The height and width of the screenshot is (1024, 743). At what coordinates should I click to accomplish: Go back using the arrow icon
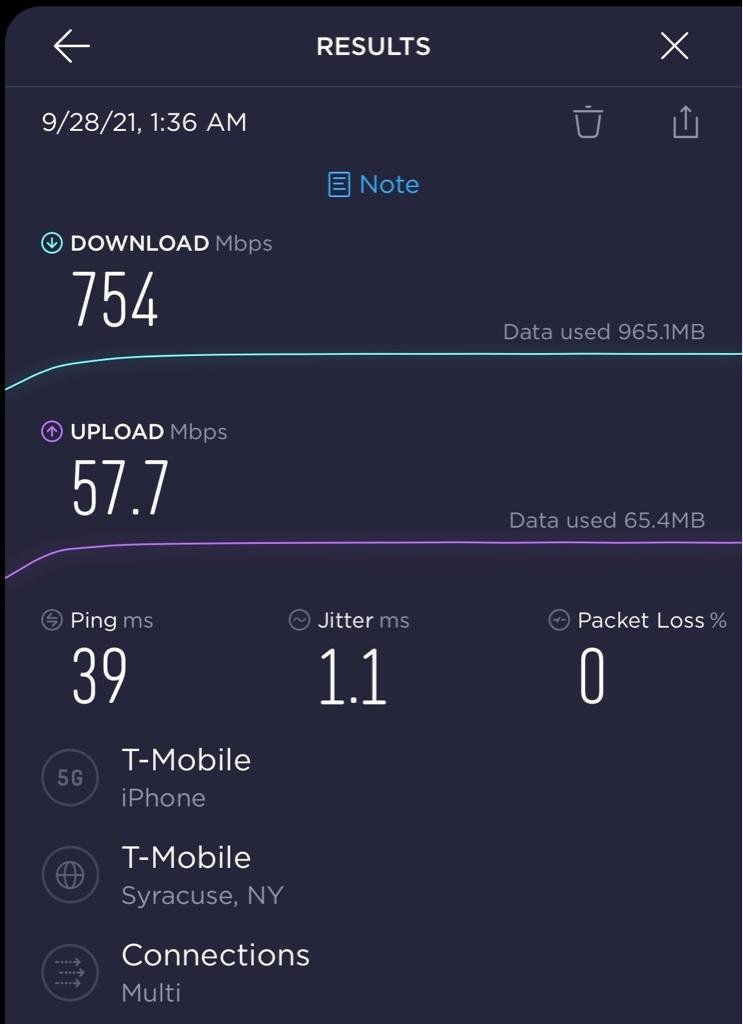72,46
